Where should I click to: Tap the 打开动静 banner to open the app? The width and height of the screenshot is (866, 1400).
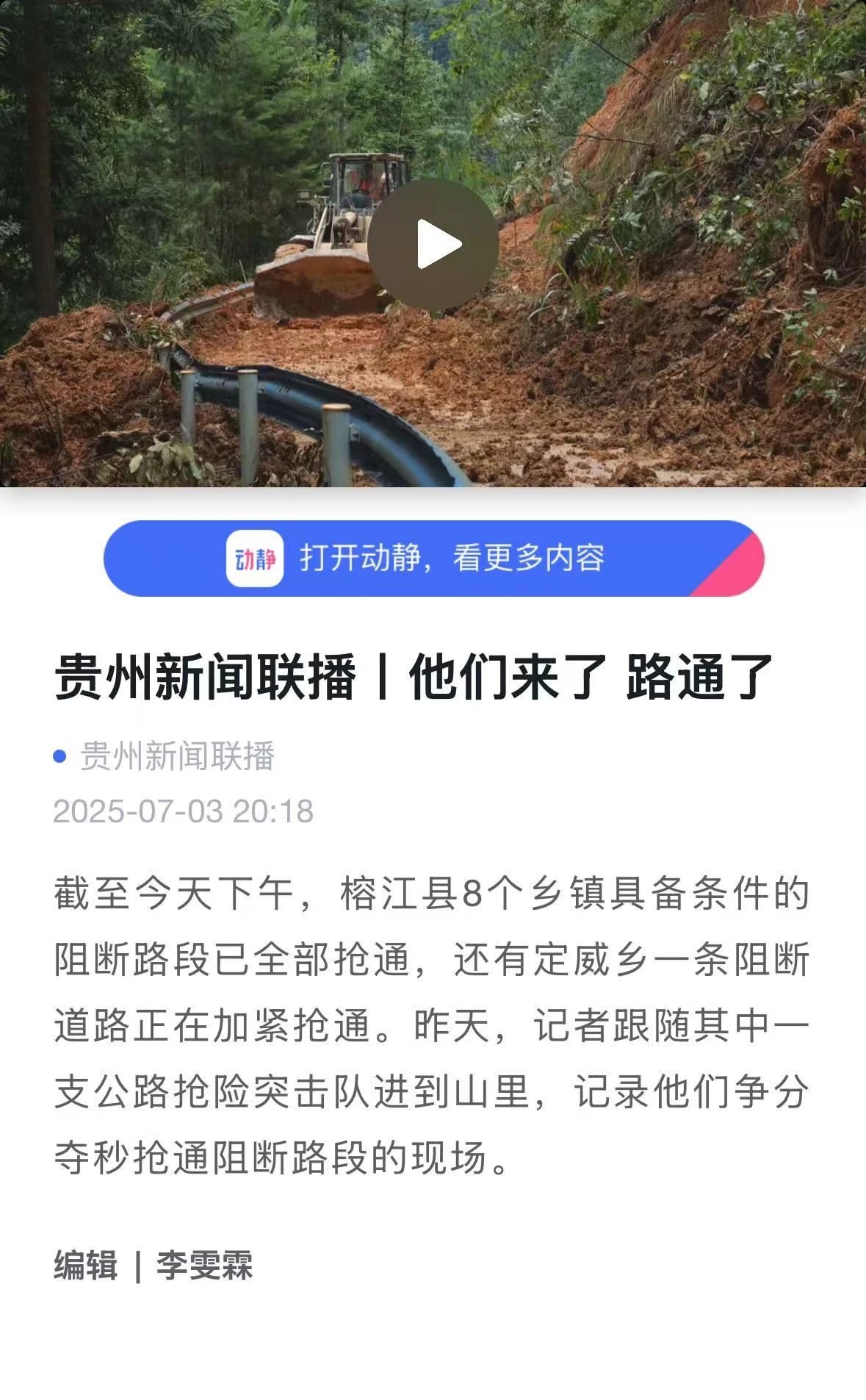[433, 559]
